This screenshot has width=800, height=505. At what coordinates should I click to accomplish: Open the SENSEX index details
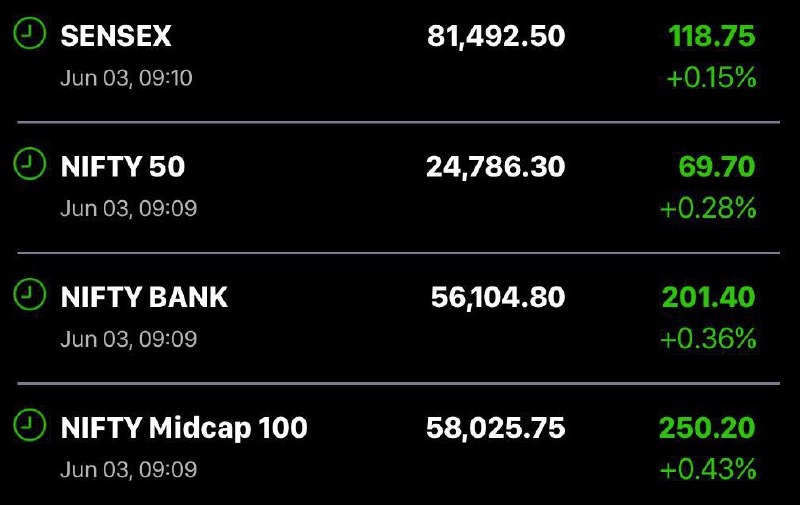[398, 57]
